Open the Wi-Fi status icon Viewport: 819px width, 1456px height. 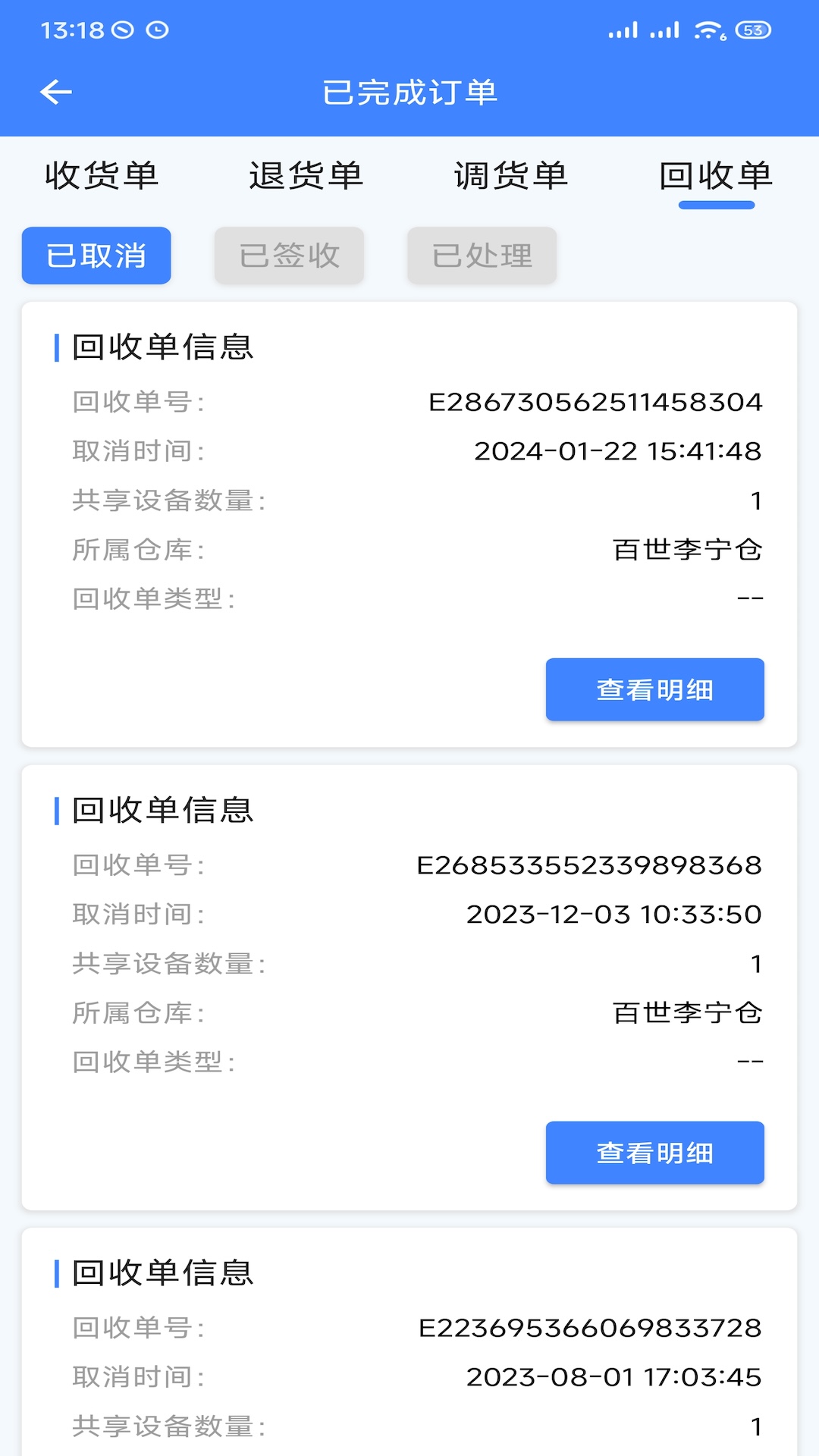(709, 29)
